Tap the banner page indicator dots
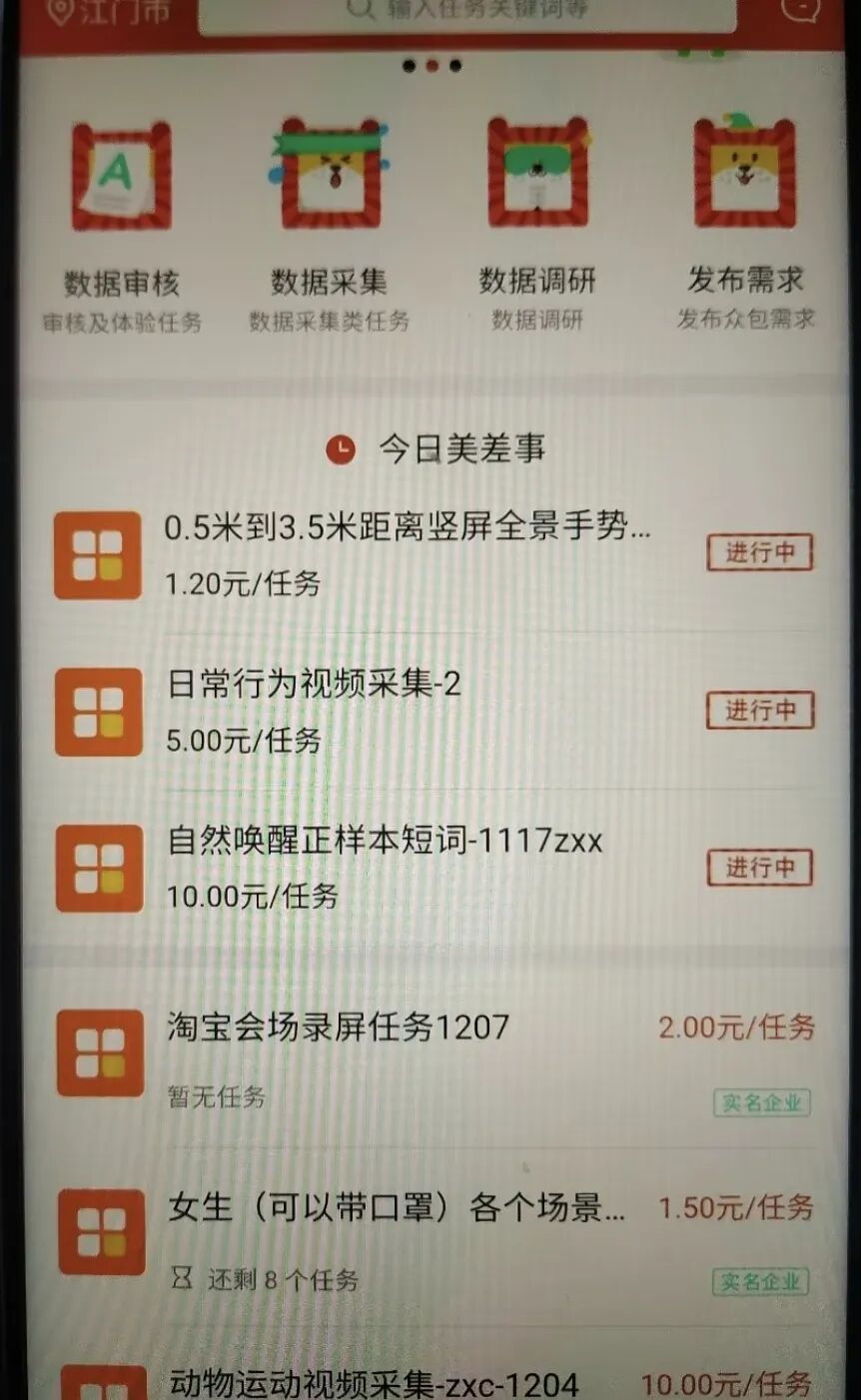861x1400 pixels. (x=431, y=66)
